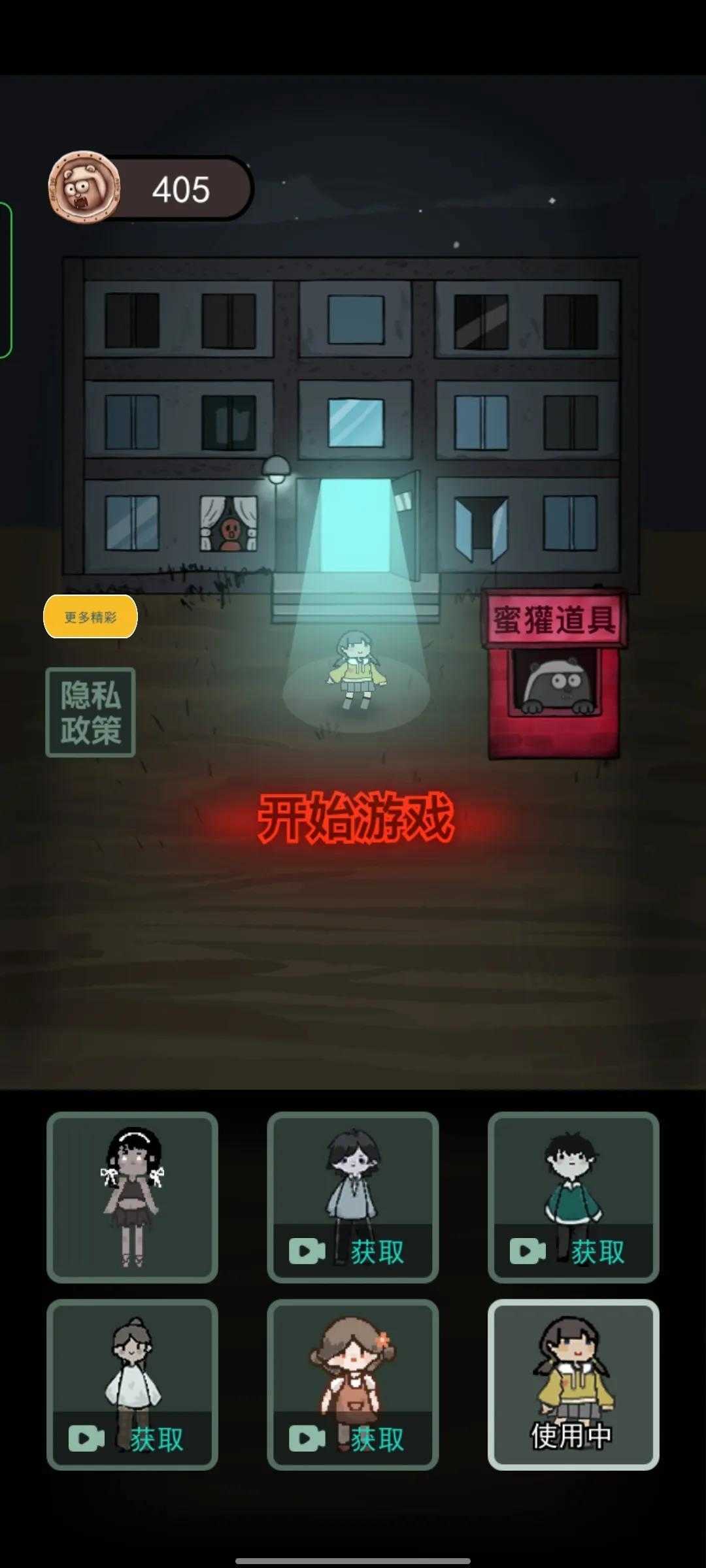706x1568 pixels.
Task: Select the girl with white hair bows
Action: point(132,1197)
